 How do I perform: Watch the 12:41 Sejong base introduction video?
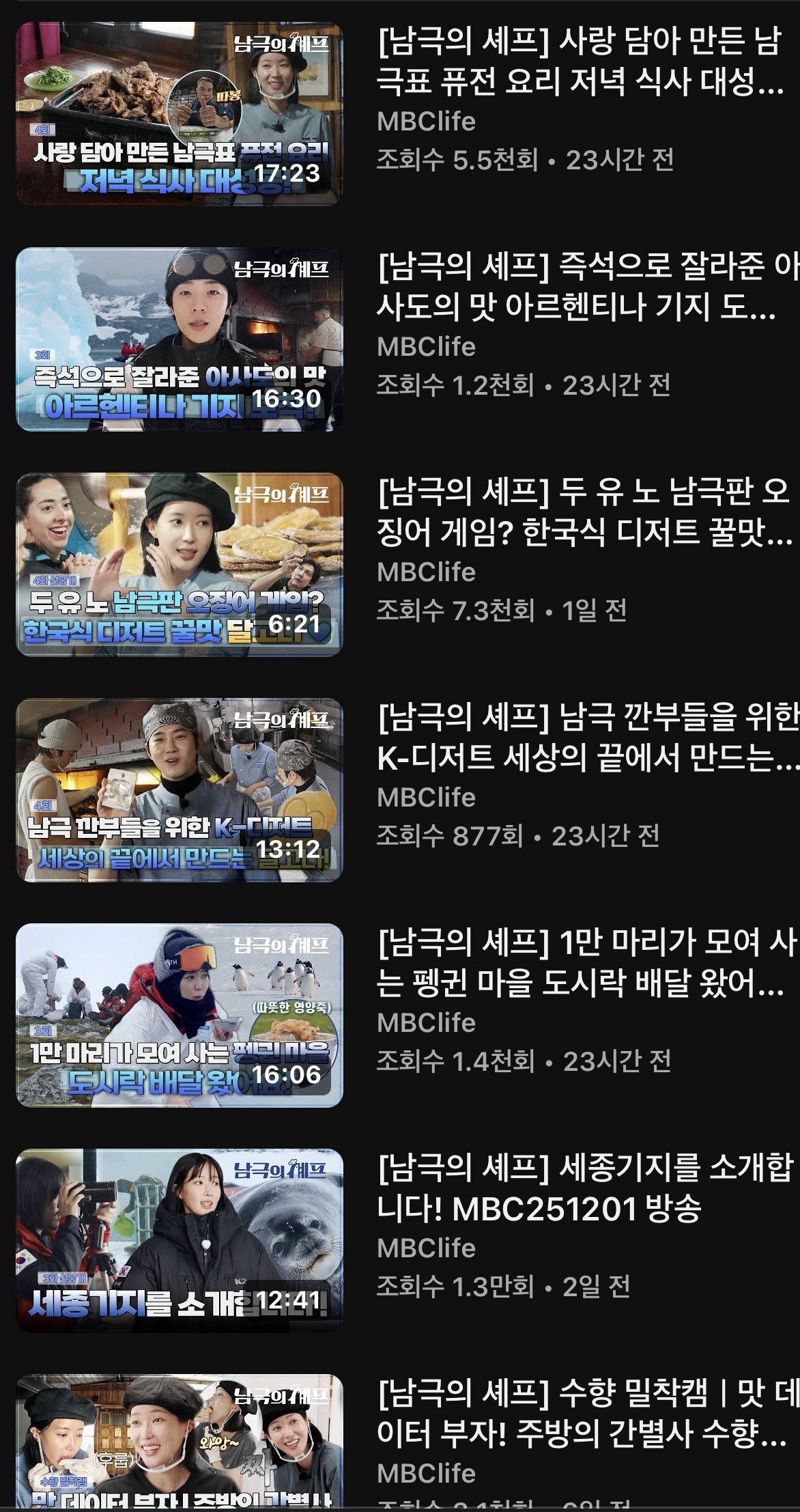point(179,1240)
